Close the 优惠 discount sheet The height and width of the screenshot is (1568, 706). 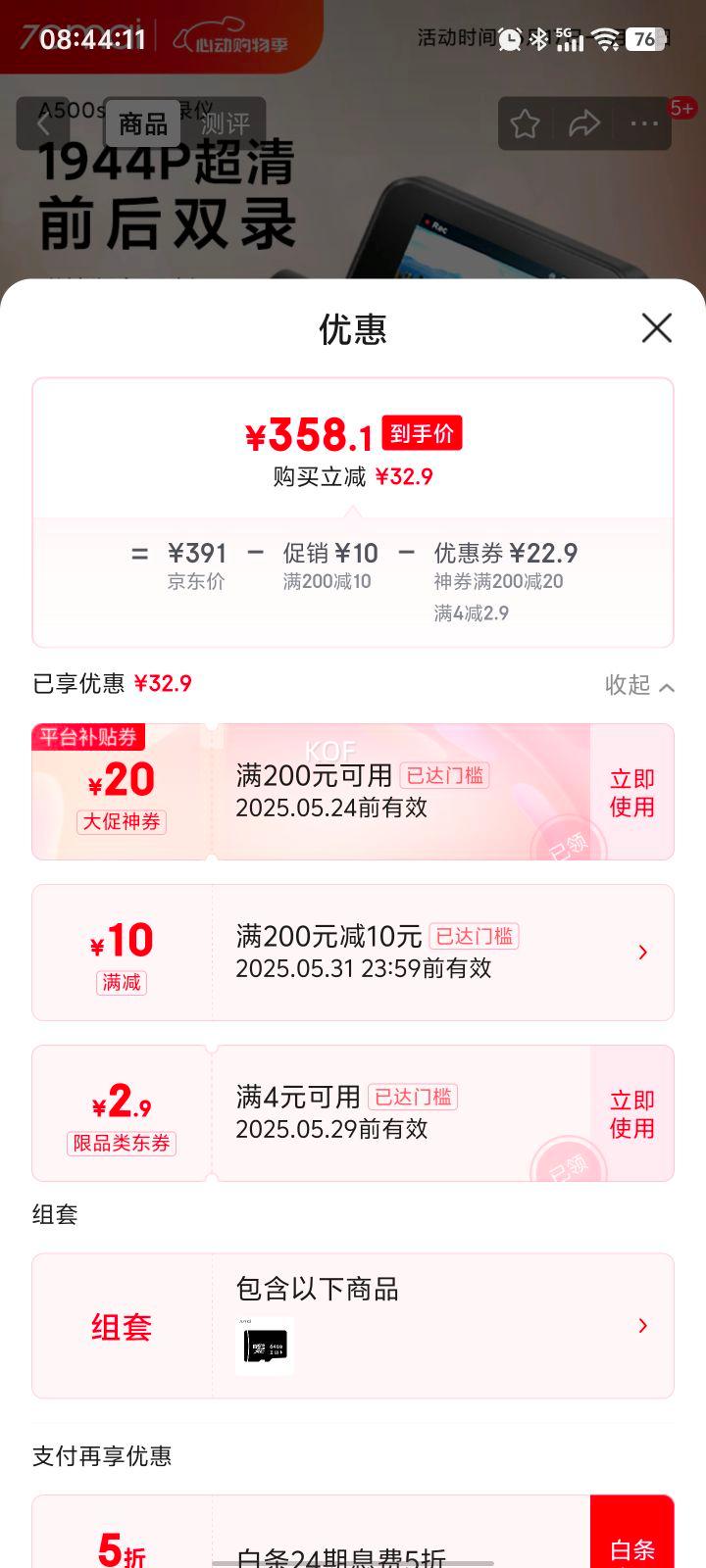tap(656, 328)
